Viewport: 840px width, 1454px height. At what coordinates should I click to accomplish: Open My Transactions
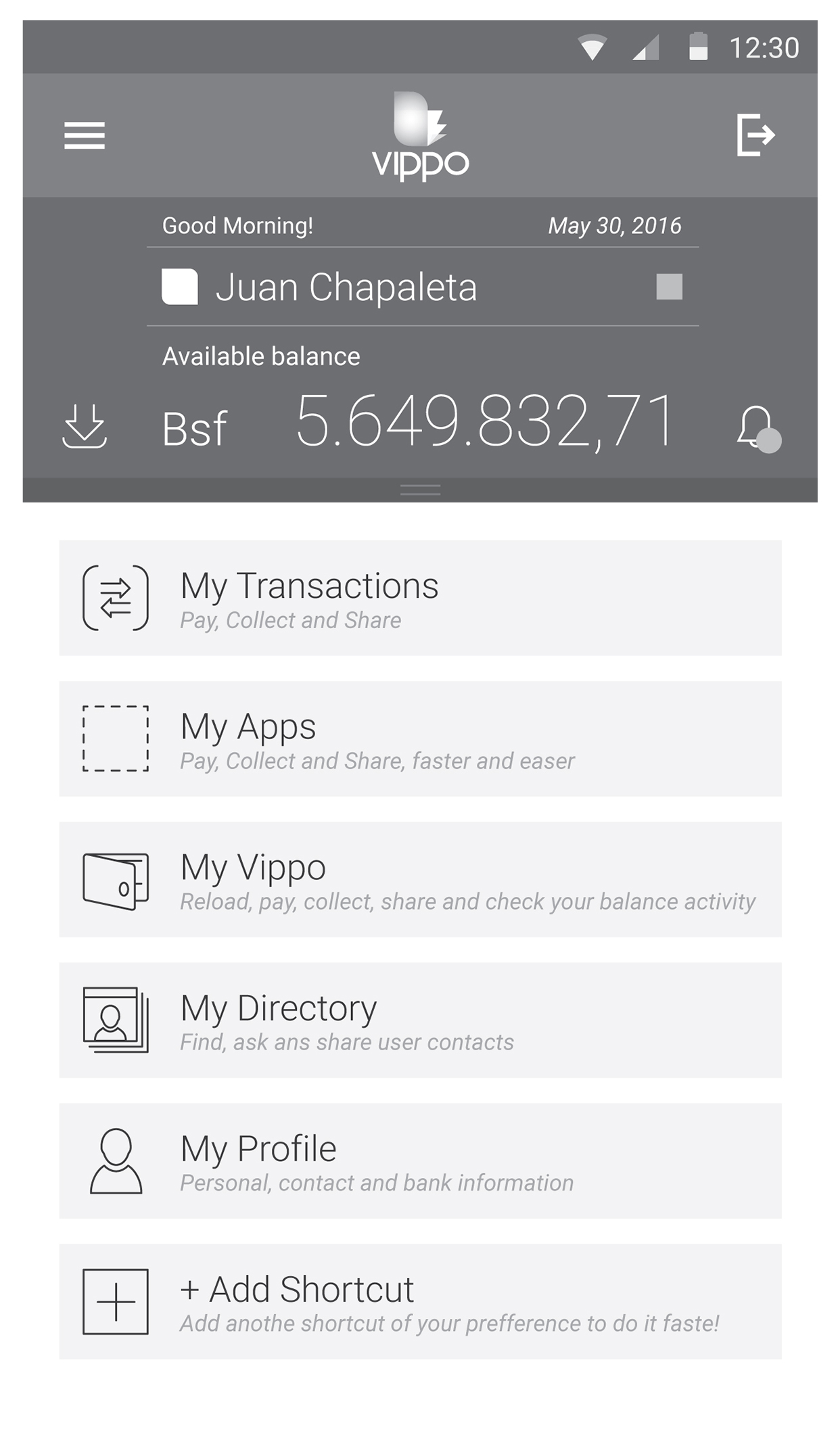click(420, 598)
